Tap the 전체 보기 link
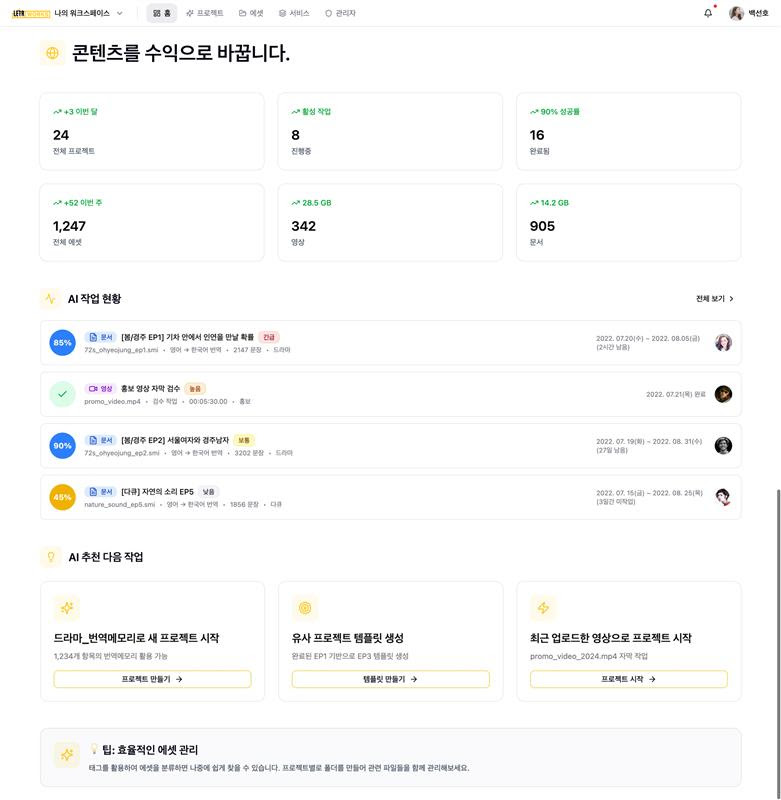Screen dimensions: 781x800 (714, 298)
